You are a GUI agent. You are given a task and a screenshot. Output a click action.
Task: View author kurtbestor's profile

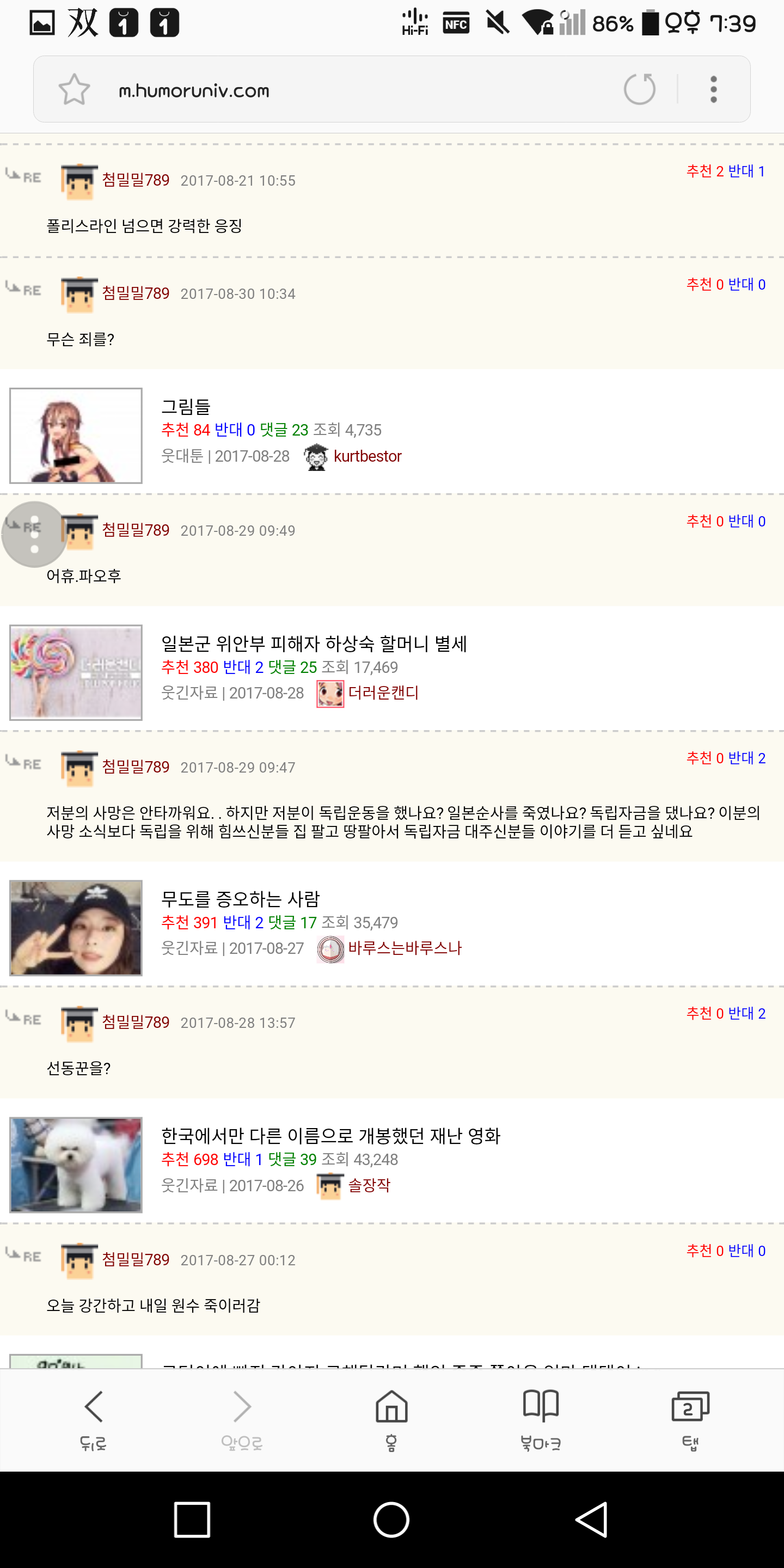(367, 456)
